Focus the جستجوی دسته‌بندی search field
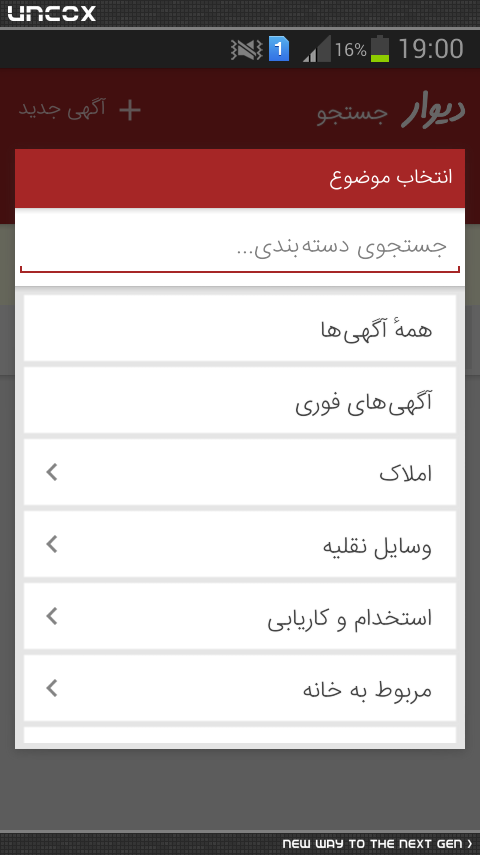 [x=240, y=247]
